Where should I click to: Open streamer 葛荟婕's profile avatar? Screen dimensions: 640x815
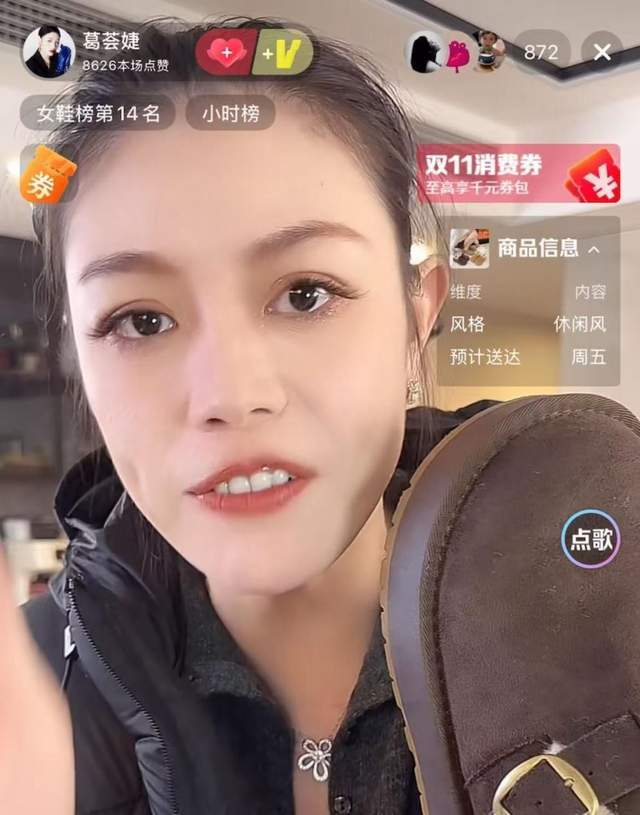tap(48, 52)
